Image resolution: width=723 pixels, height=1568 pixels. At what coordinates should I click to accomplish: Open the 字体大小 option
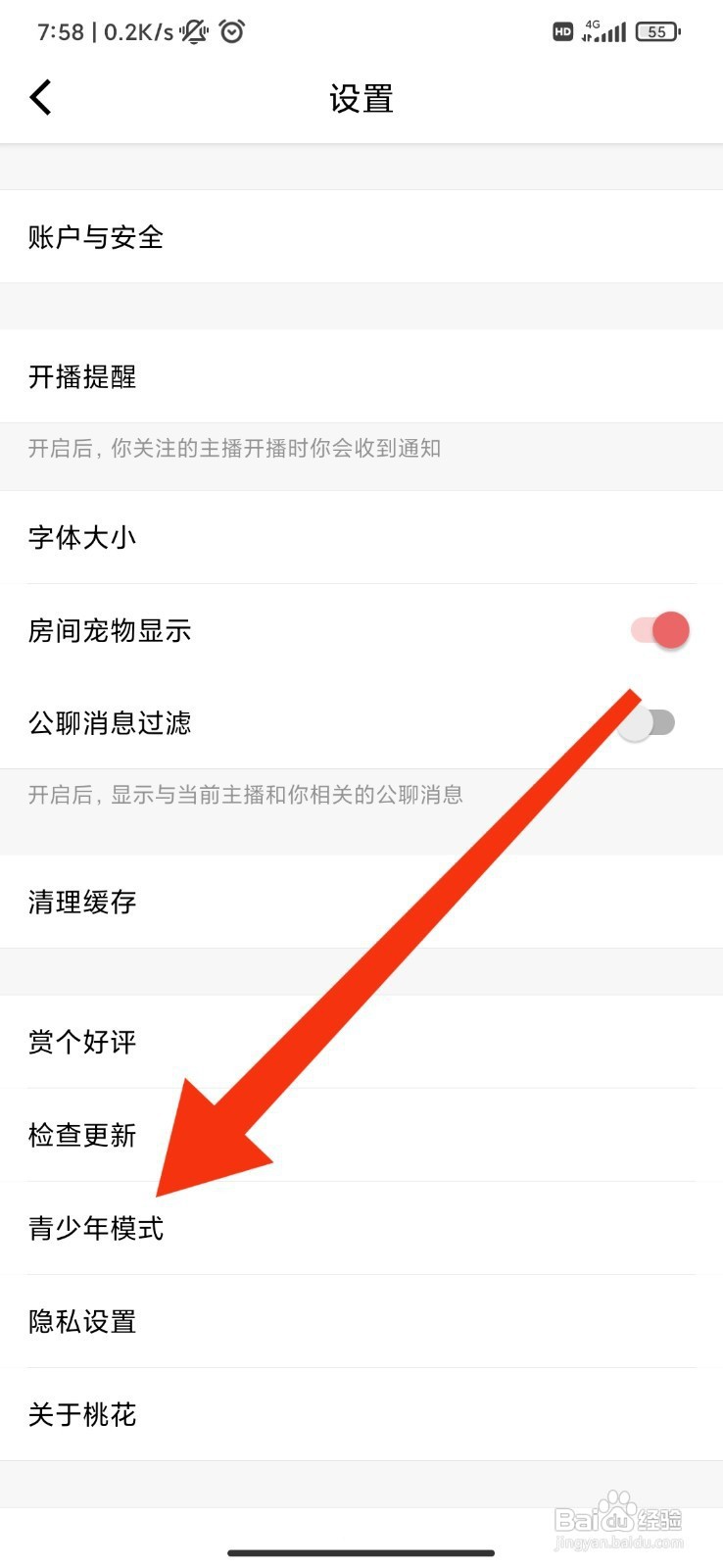[x=81, y=537]
